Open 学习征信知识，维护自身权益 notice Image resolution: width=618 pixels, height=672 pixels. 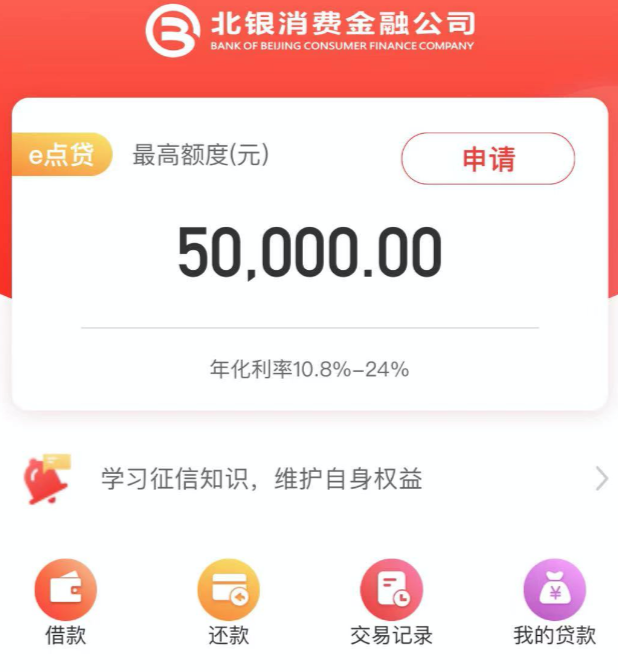pos(262,480)
